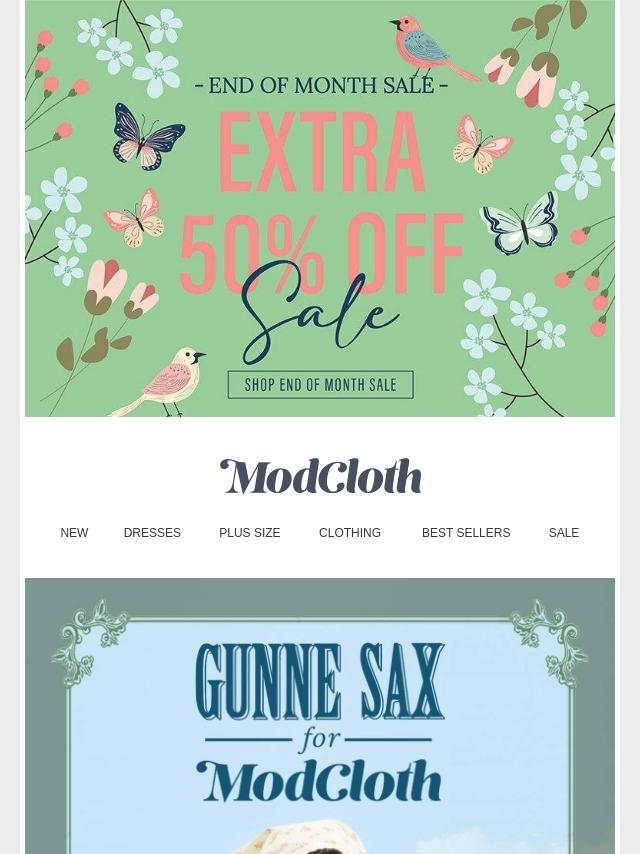Browse the Dresses category
The image size is (640, 854).
(x=152, y=533)
